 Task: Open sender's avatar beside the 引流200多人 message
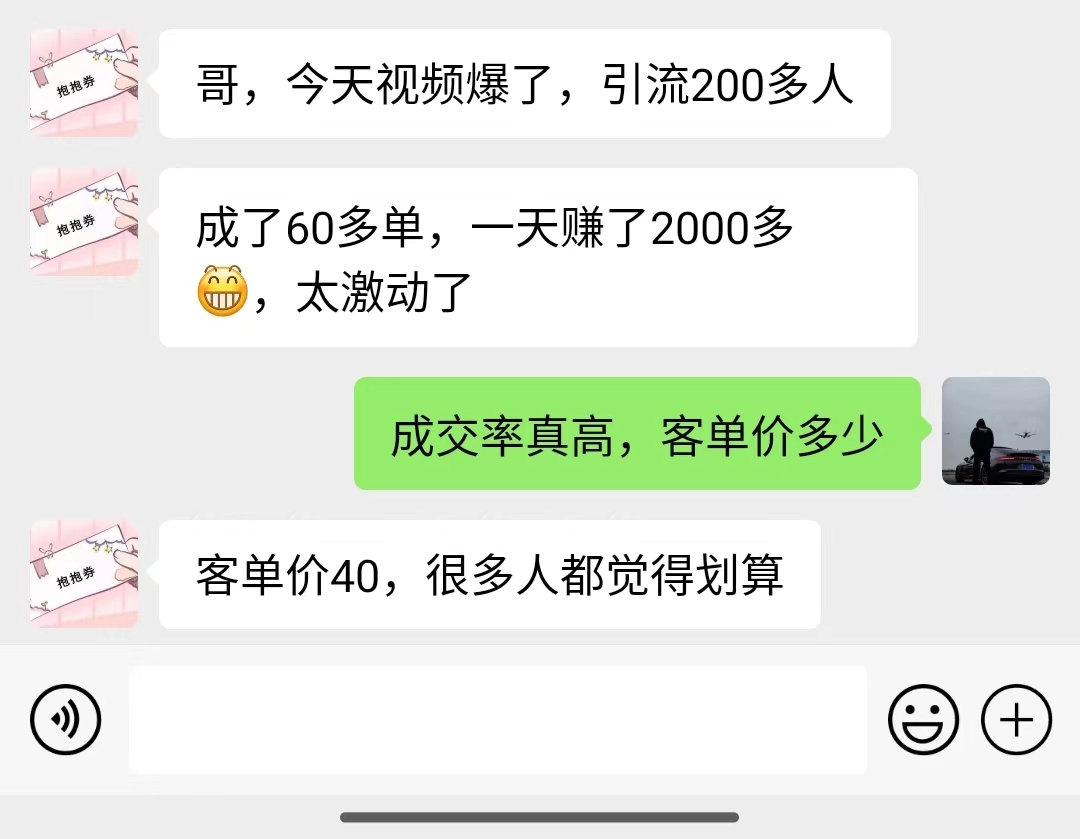point(84,83)
